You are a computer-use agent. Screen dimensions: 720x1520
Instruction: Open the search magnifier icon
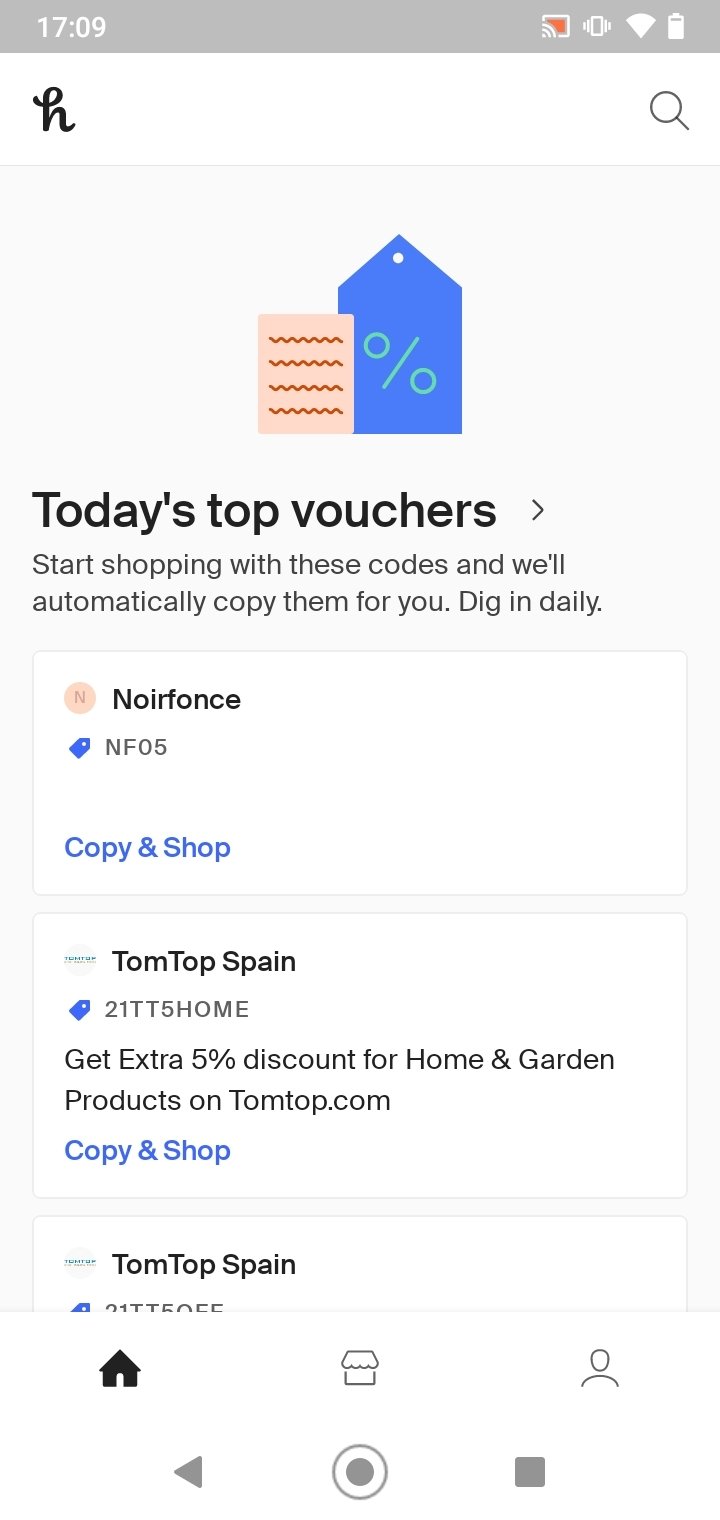tap(669, 110)
